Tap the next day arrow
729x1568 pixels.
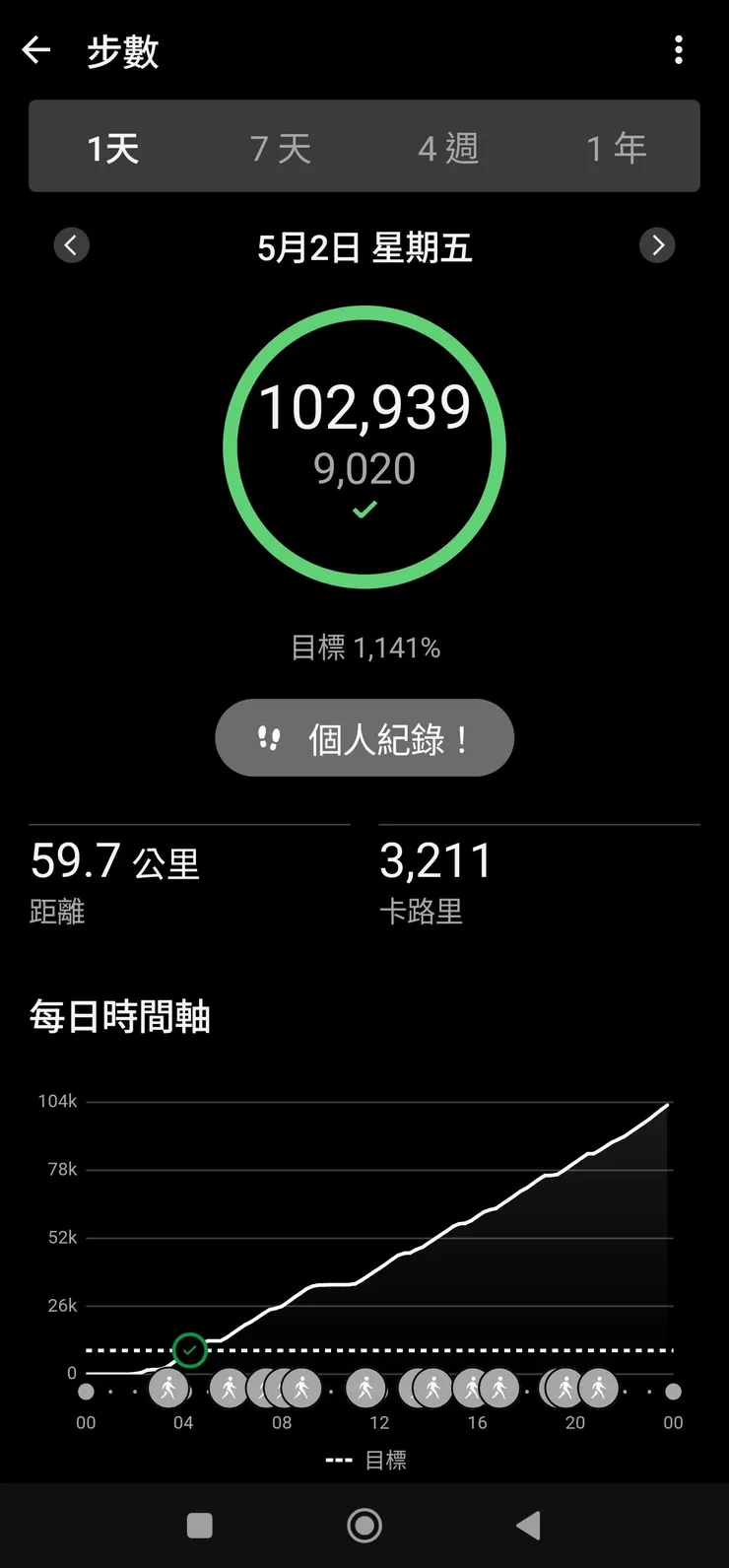pyautogui.click(x=657, y=245)
